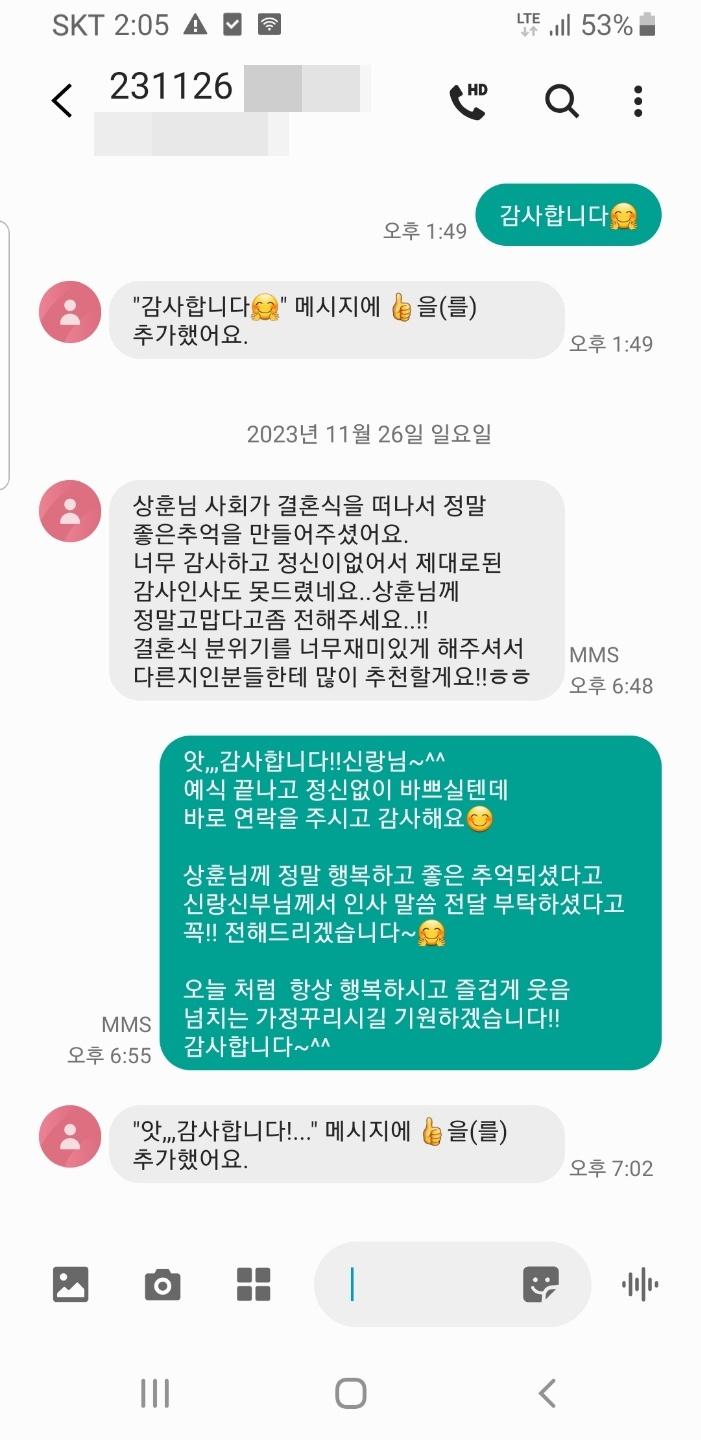Go back to the conversation list
Screen dimensions: 701x1440
coord(62,101)
